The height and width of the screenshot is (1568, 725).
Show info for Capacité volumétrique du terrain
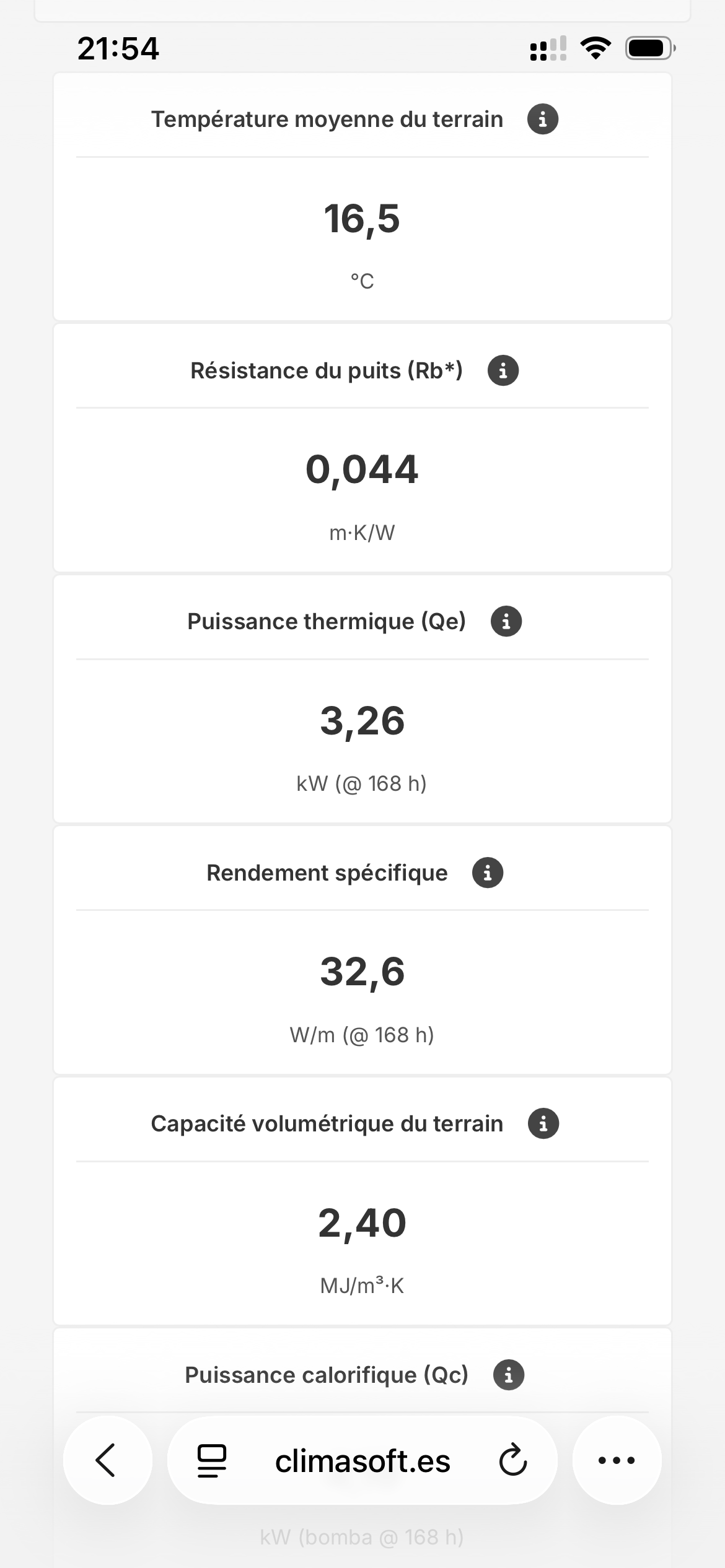(x=543, y=1123)
